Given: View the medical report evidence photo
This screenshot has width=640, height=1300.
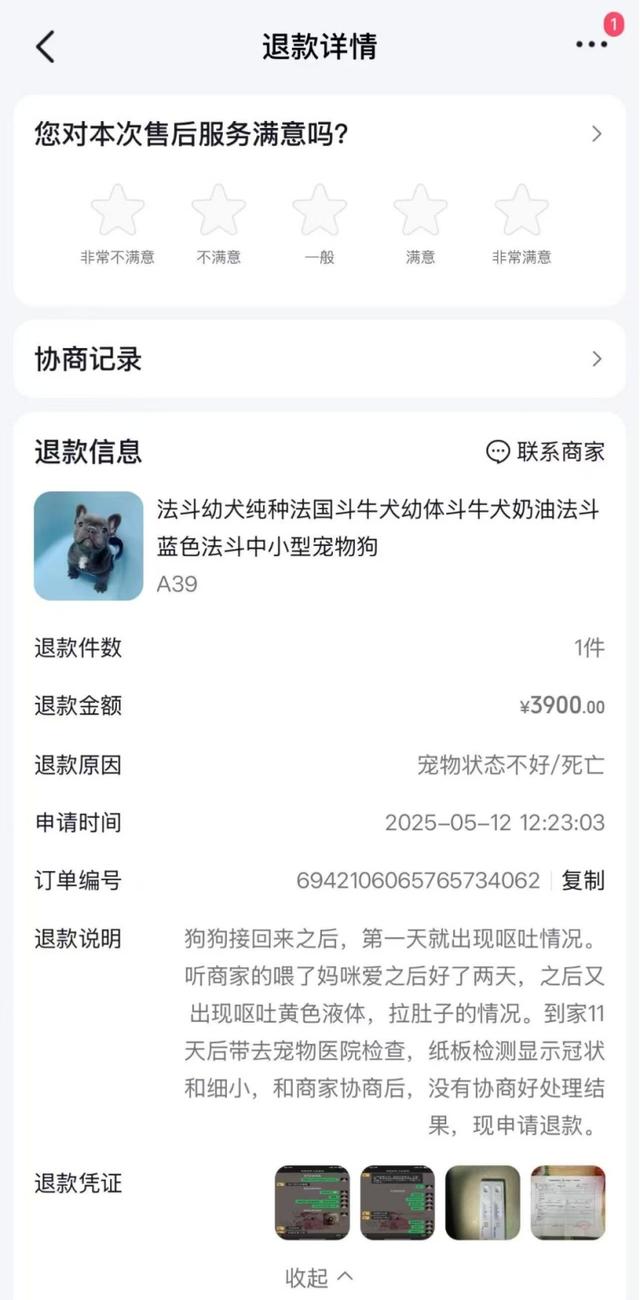Looking at the screenshot, I should 568,1203.
